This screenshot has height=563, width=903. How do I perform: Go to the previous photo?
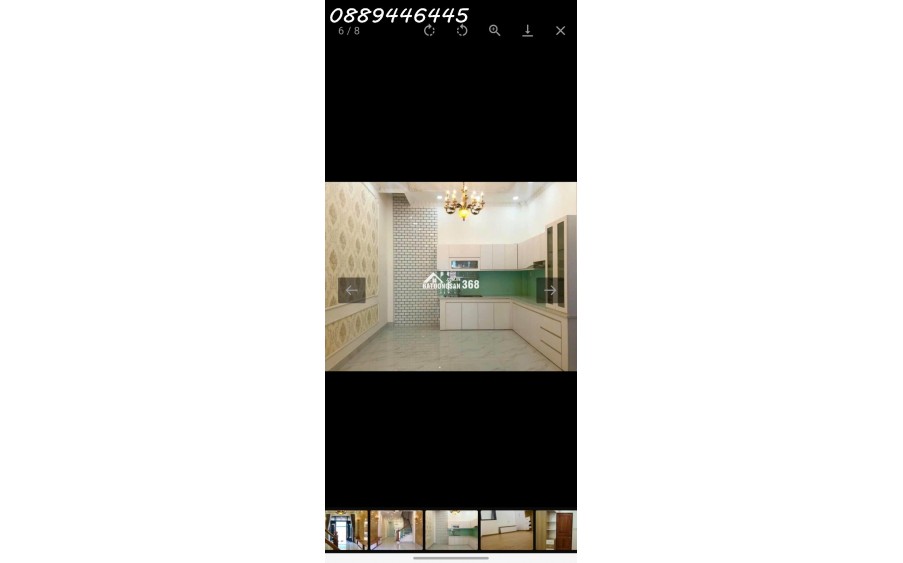click(x=351, y=291)
